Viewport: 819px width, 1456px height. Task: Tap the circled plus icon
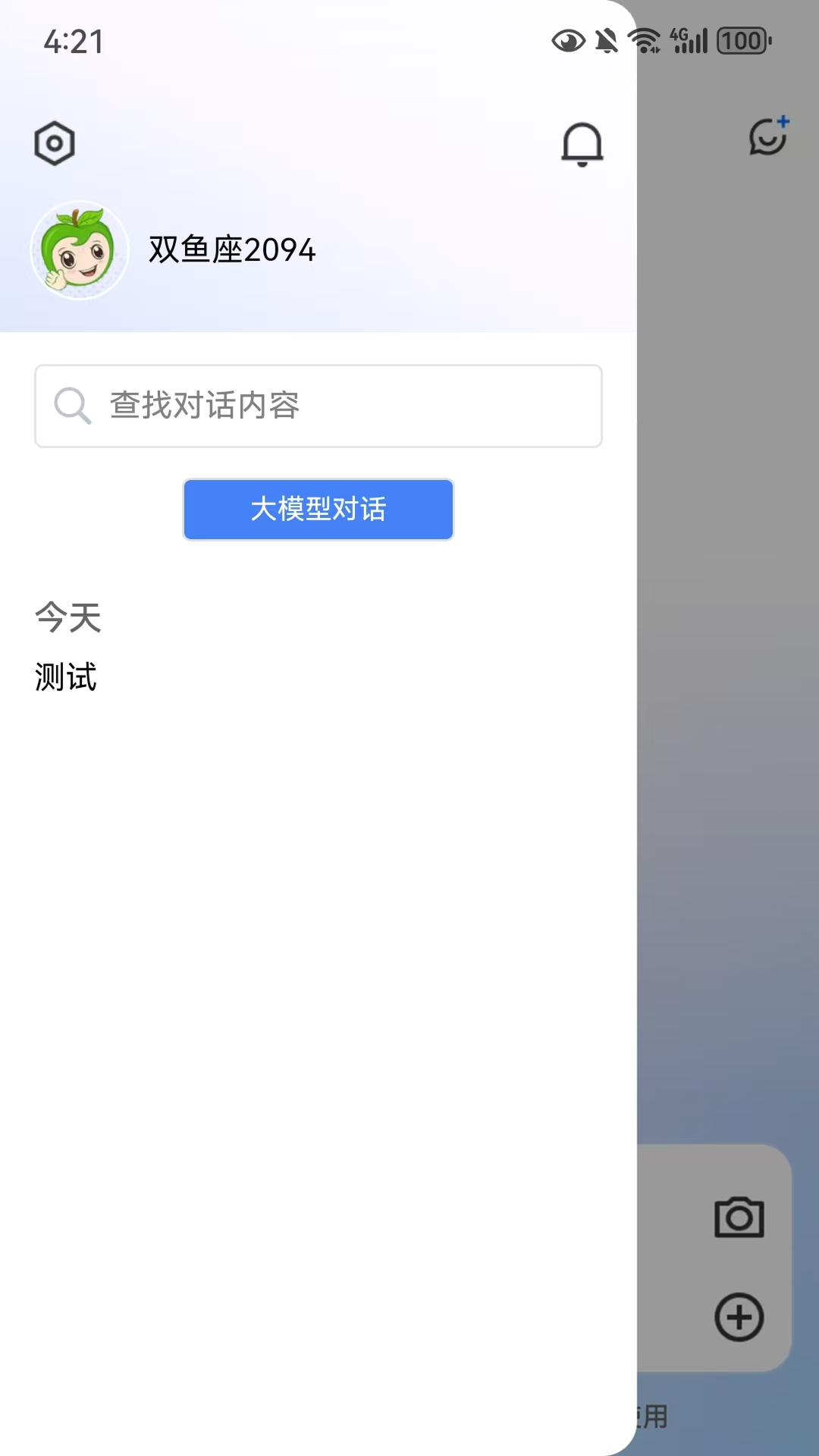[x=739, y=1317]
